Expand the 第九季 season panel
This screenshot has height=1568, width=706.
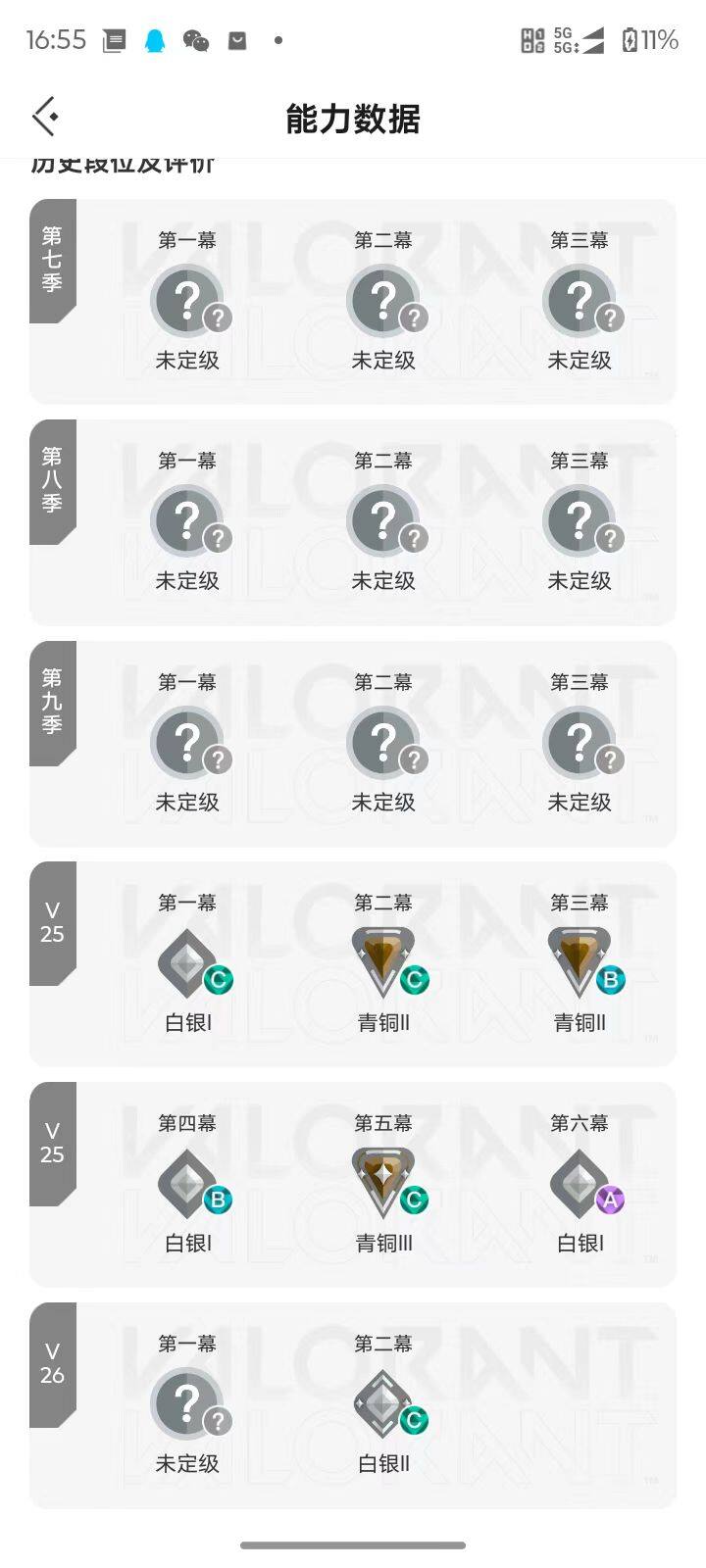(x=53, y=701)
